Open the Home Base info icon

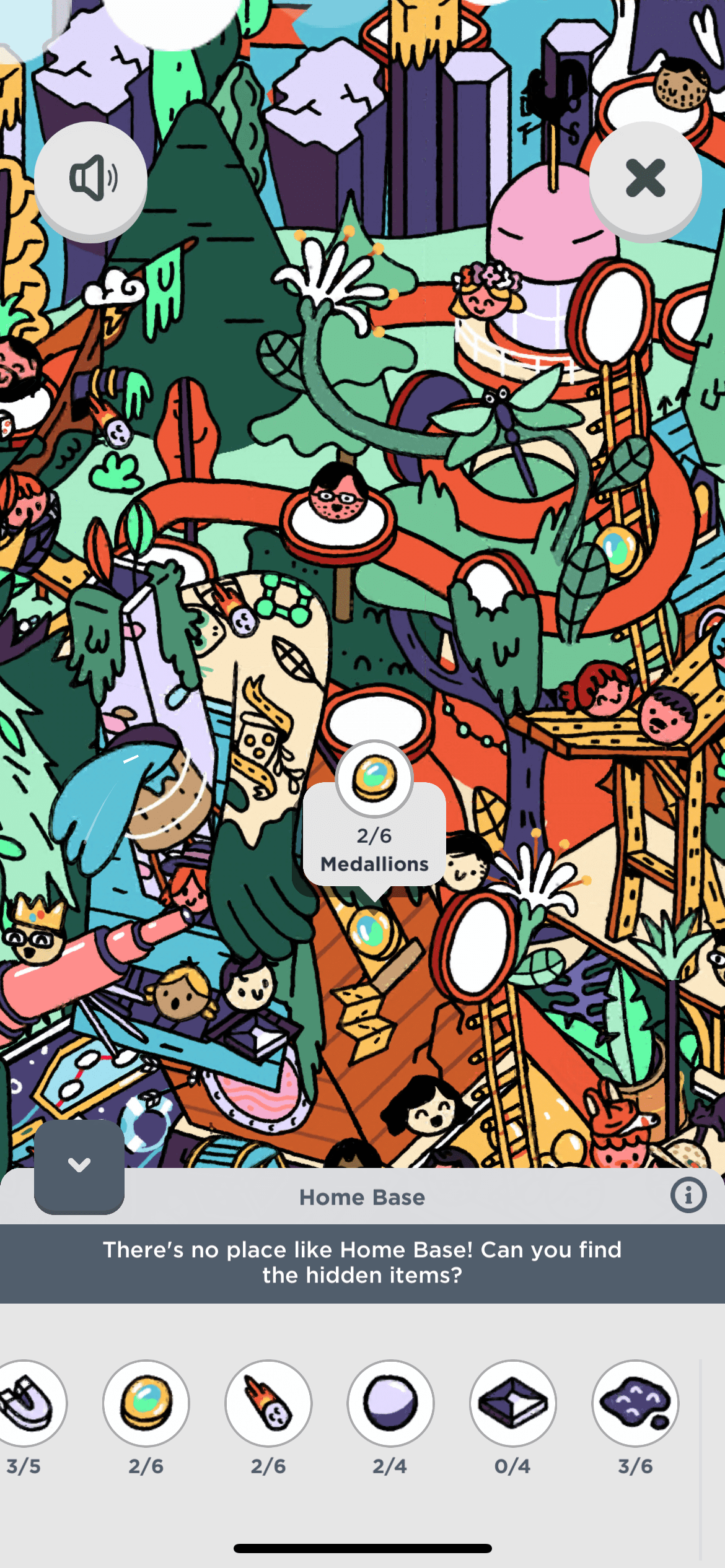688,1195
